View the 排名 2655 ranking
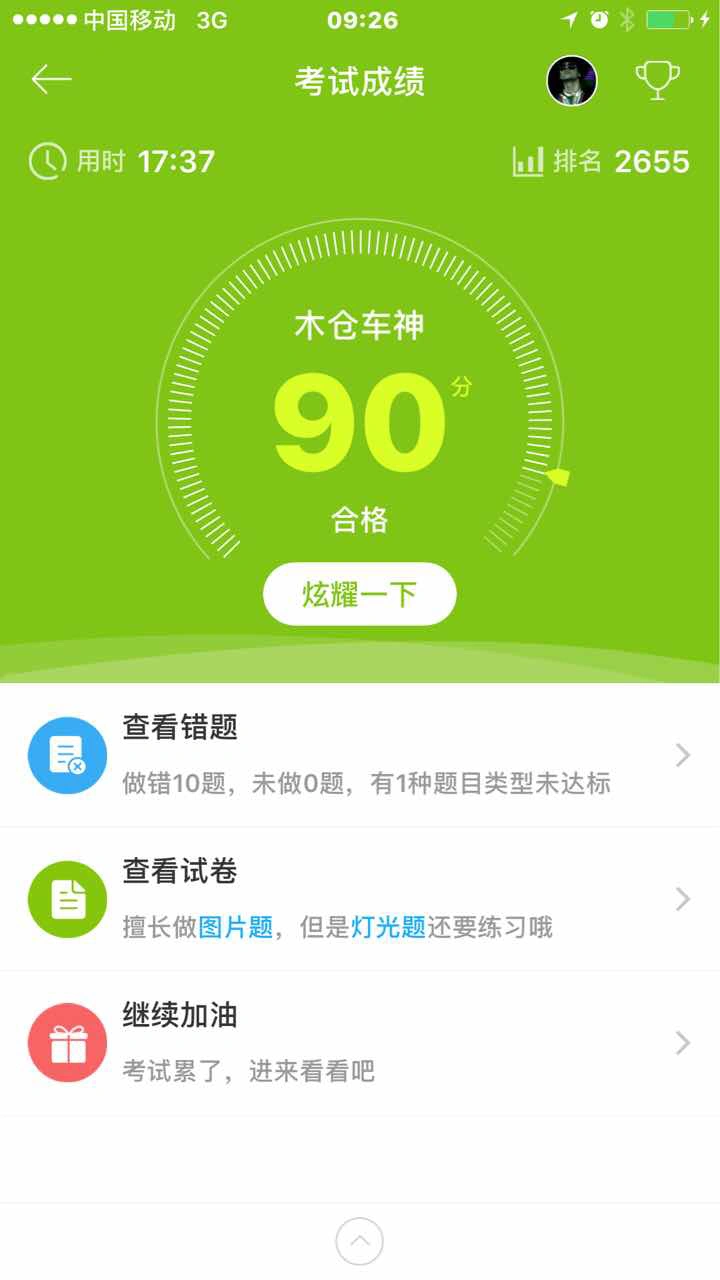Screen dimensions: 720x1280 602,161
